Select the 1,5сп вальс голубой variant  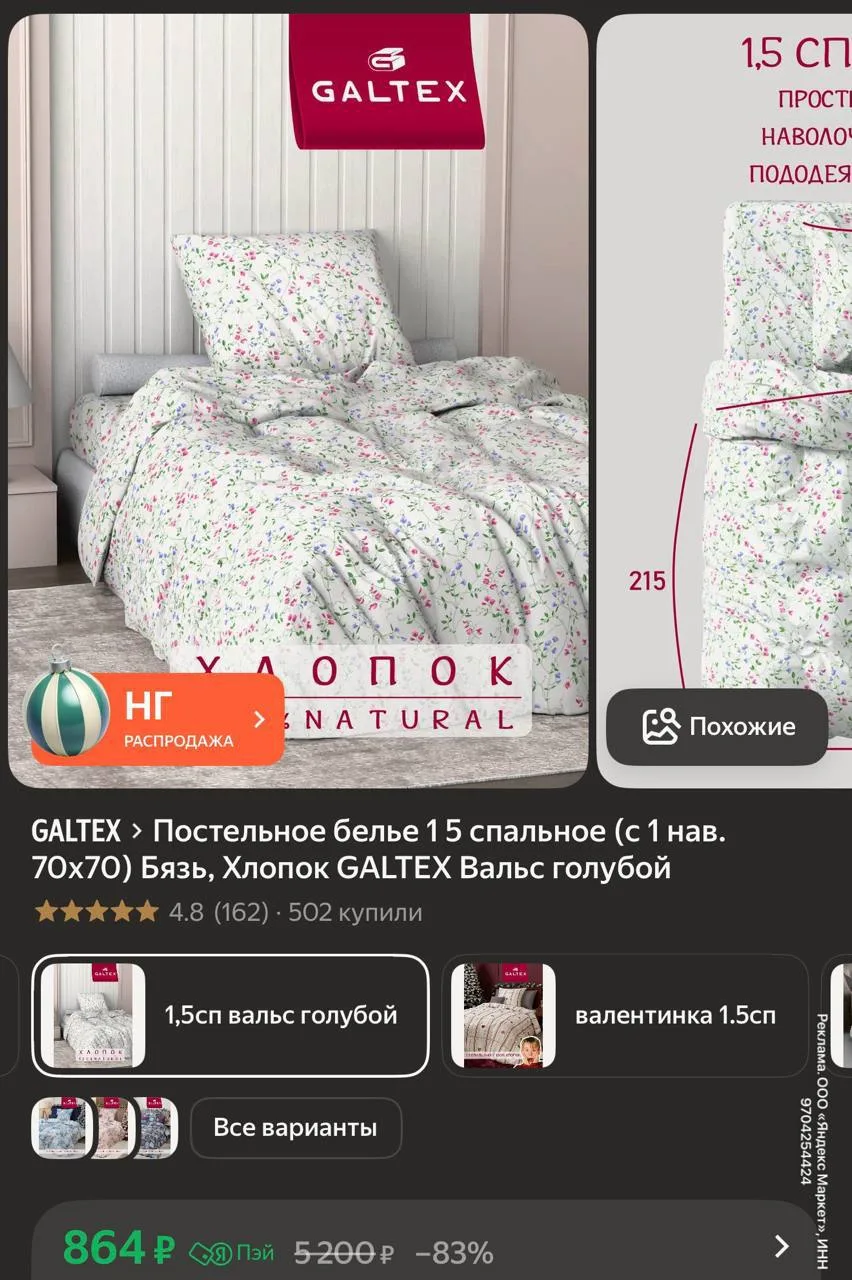pos(231,1015)
